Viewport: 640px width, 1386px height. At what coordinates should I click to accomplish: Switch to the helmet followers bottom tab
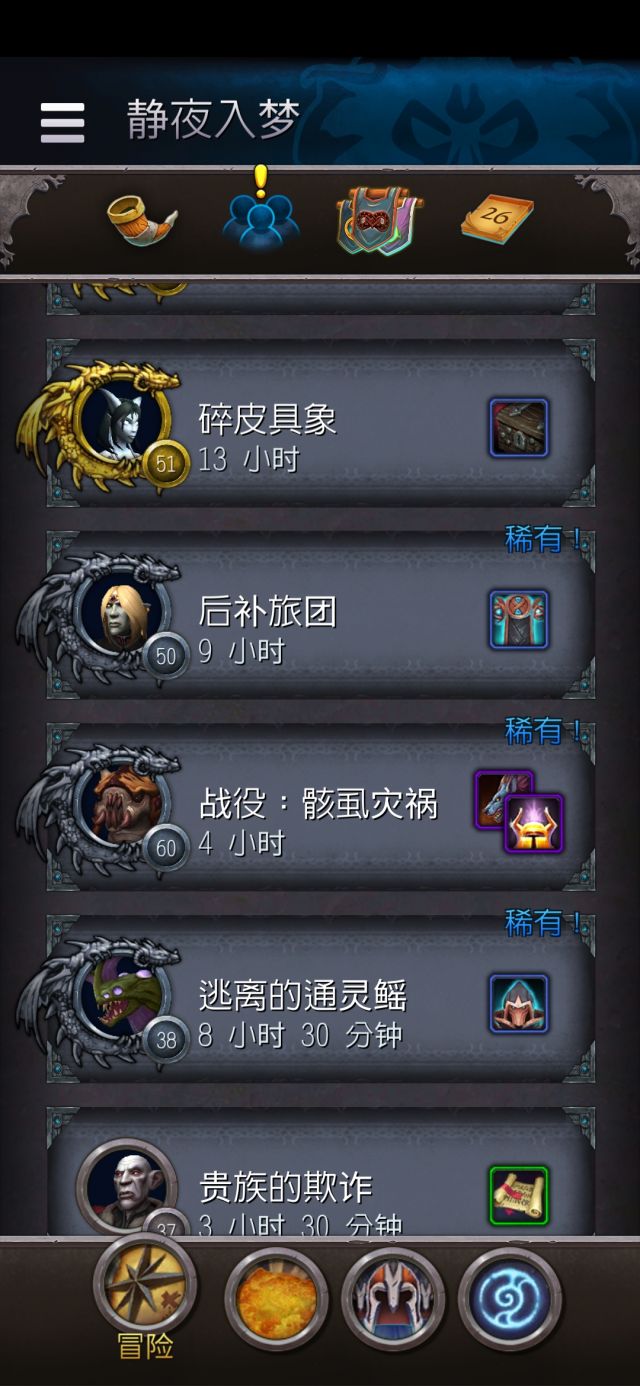[x=393, y=1298]
